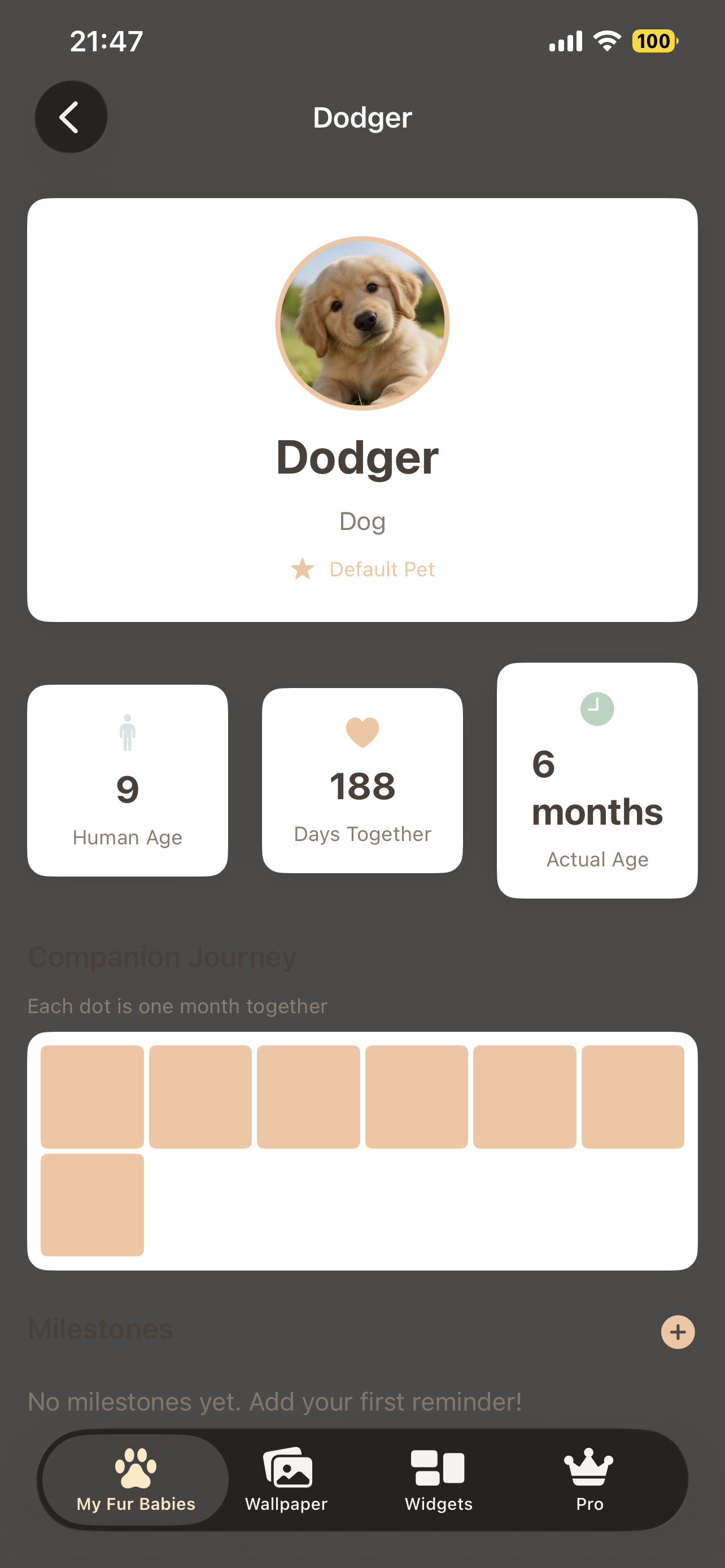Viewport: 725px width, 1568px height.
Task: Open the Widgets tab
Action: pos(438,1480)
